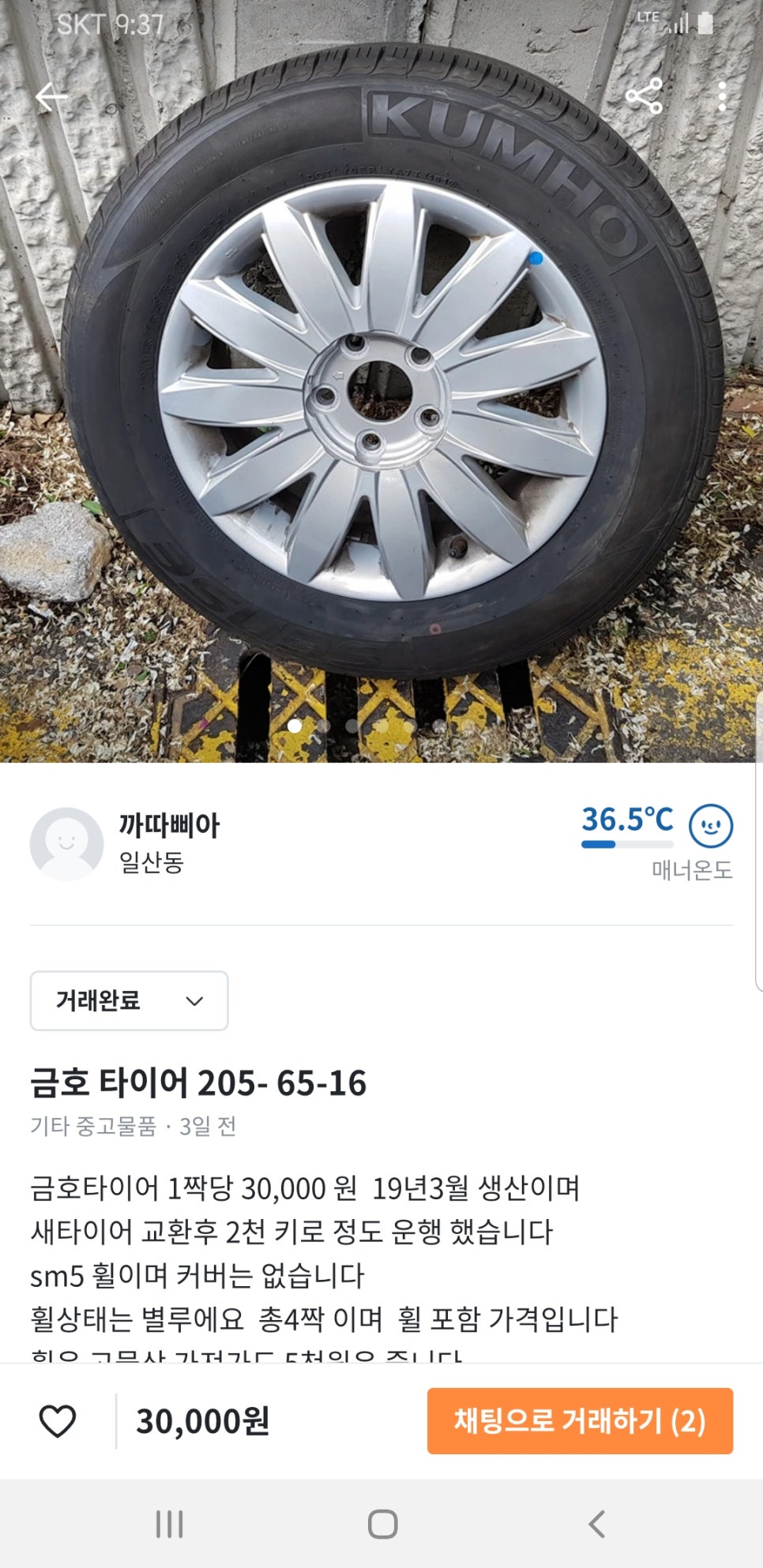Expand the 거래완료 status dropdown
763x1568 pixels.
130,1000
